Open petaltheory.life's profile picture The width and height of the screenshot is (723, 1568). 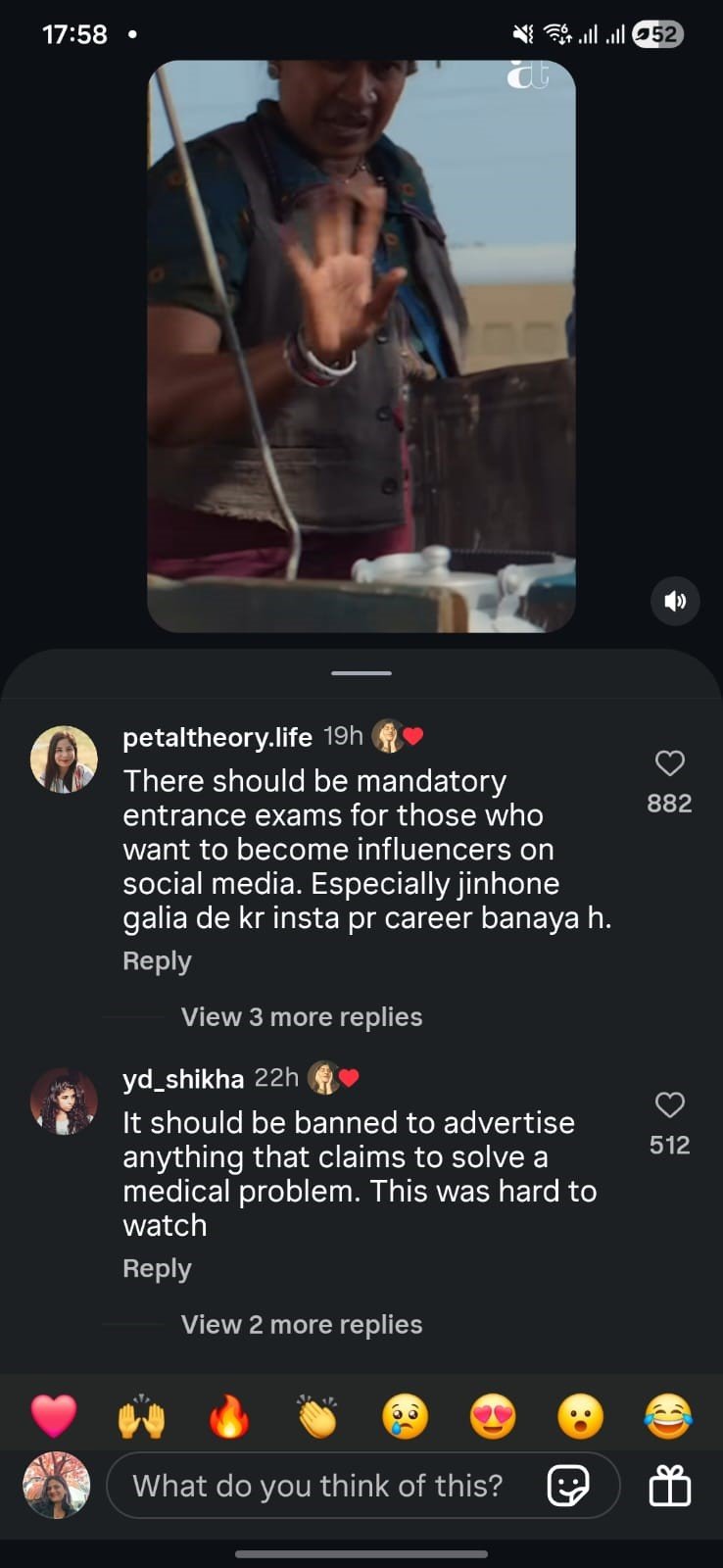65,759
